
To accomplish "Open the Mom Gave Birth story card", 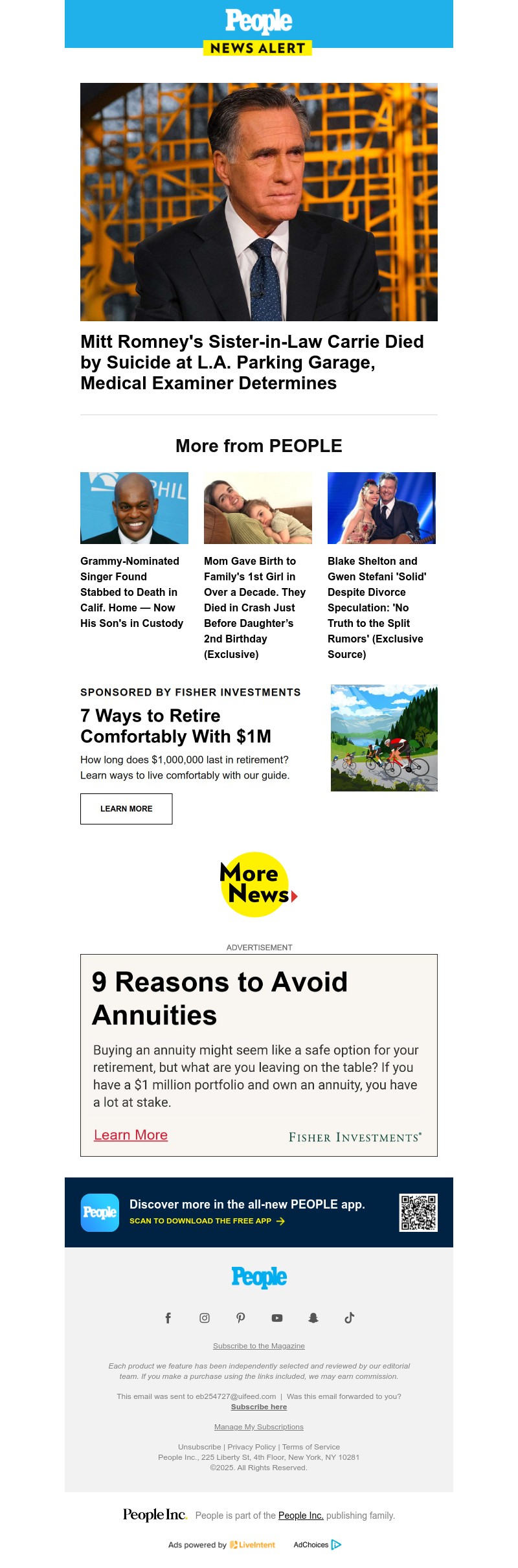I will click(x=254, y=607).
